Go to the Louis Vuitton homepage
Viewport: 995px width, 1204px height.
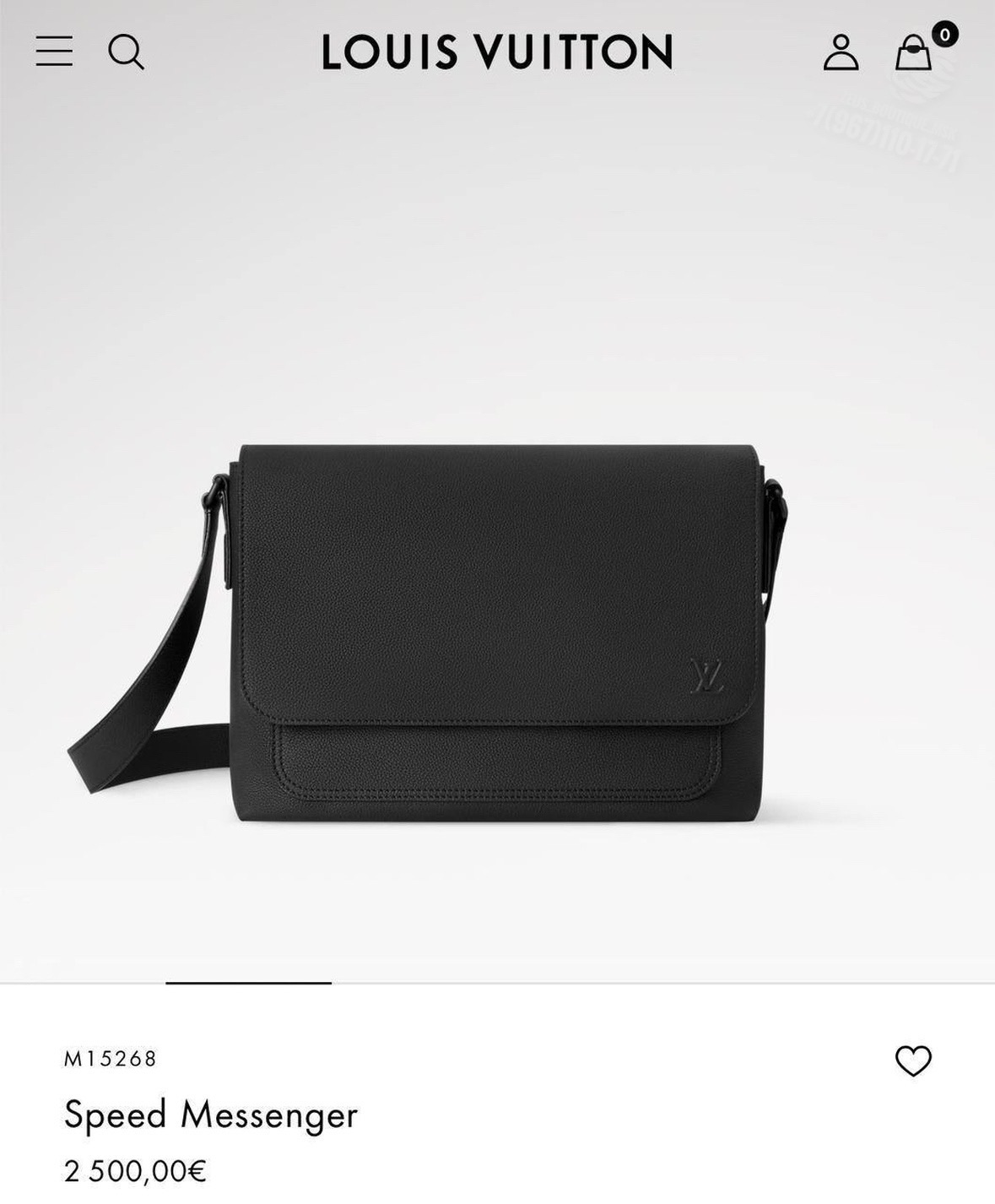tap(497, 52)
